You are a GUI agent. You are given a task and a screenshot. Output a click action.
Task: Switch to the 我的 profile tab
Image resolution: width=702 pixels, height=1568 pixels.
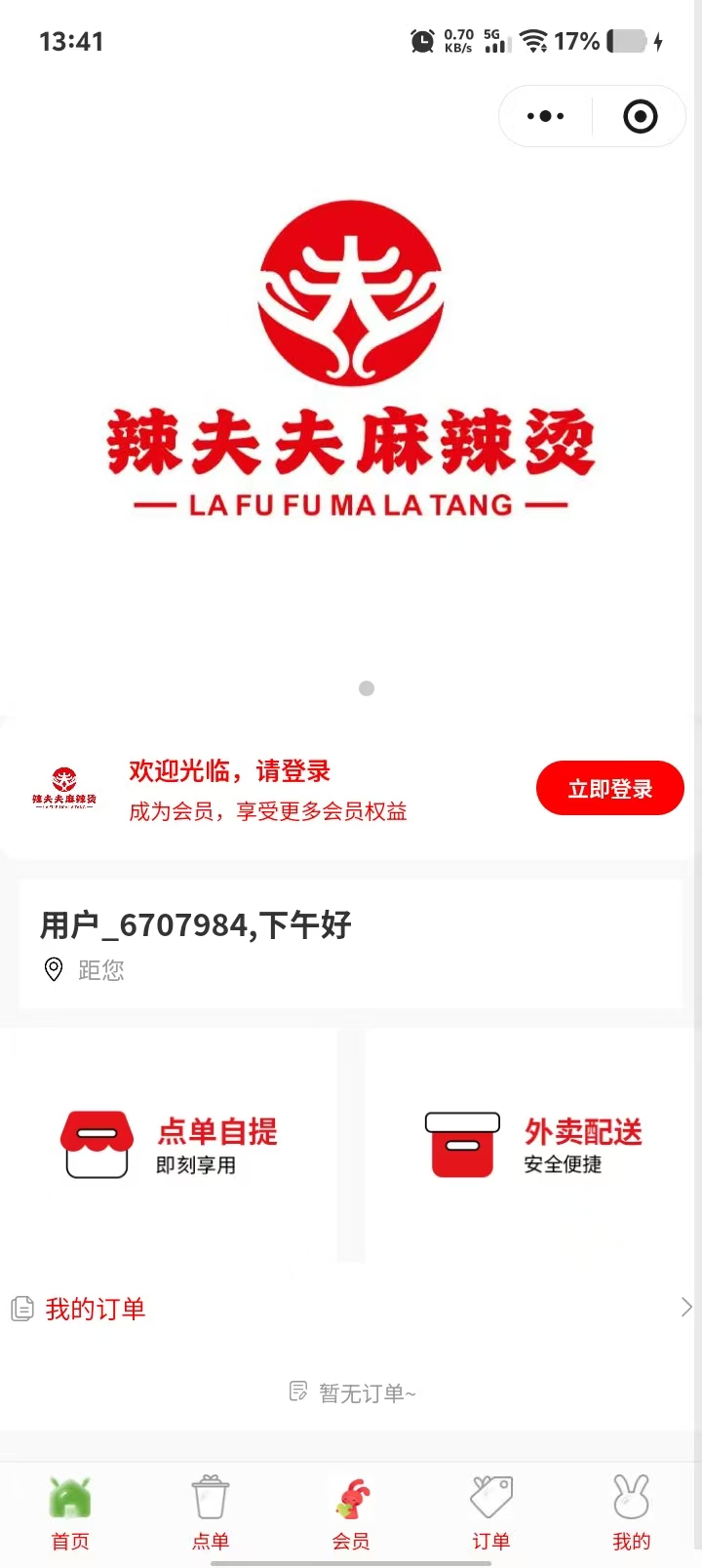pos(631,1512)
